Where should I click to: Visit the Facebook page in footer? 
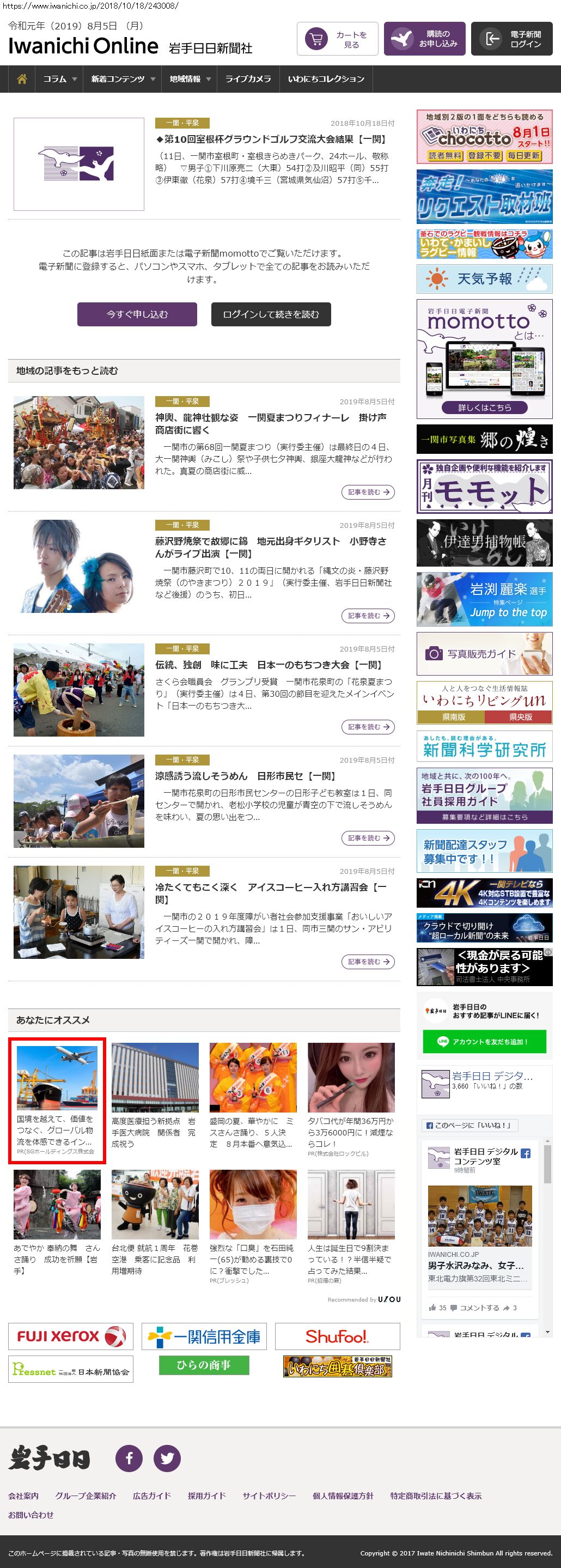point(129,1458)
